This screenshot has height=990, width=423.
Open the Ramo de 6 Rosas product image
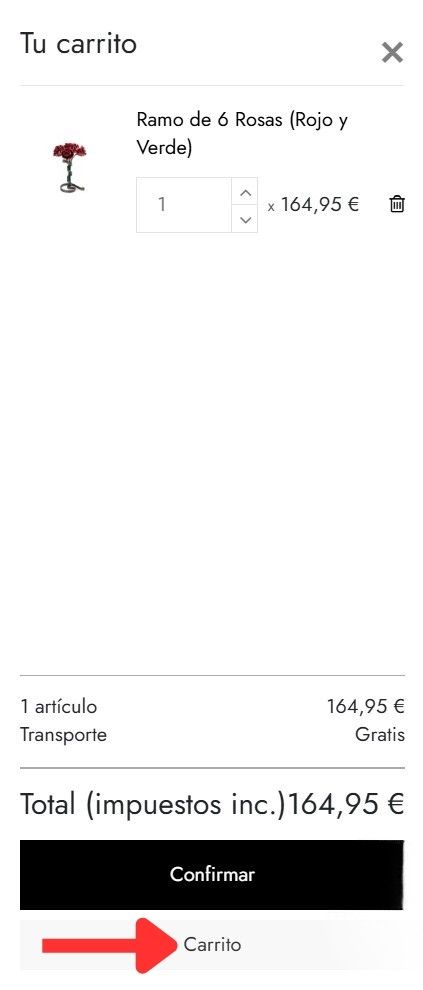[x=69, y=169]
